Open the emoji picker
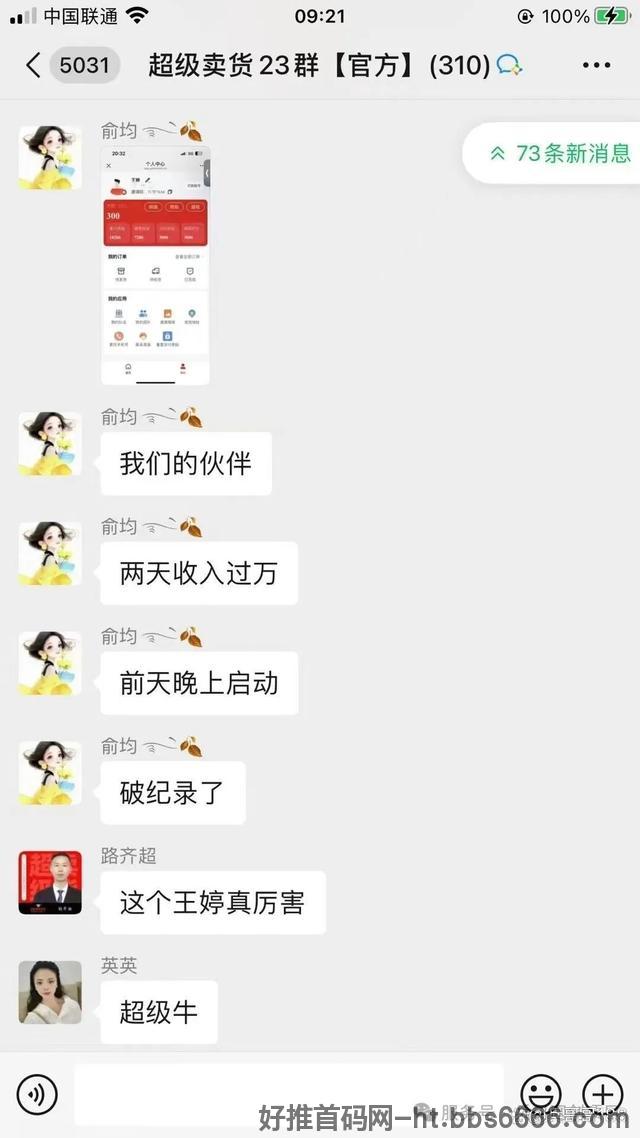The image size is (640, 1138). (541, 1094)
